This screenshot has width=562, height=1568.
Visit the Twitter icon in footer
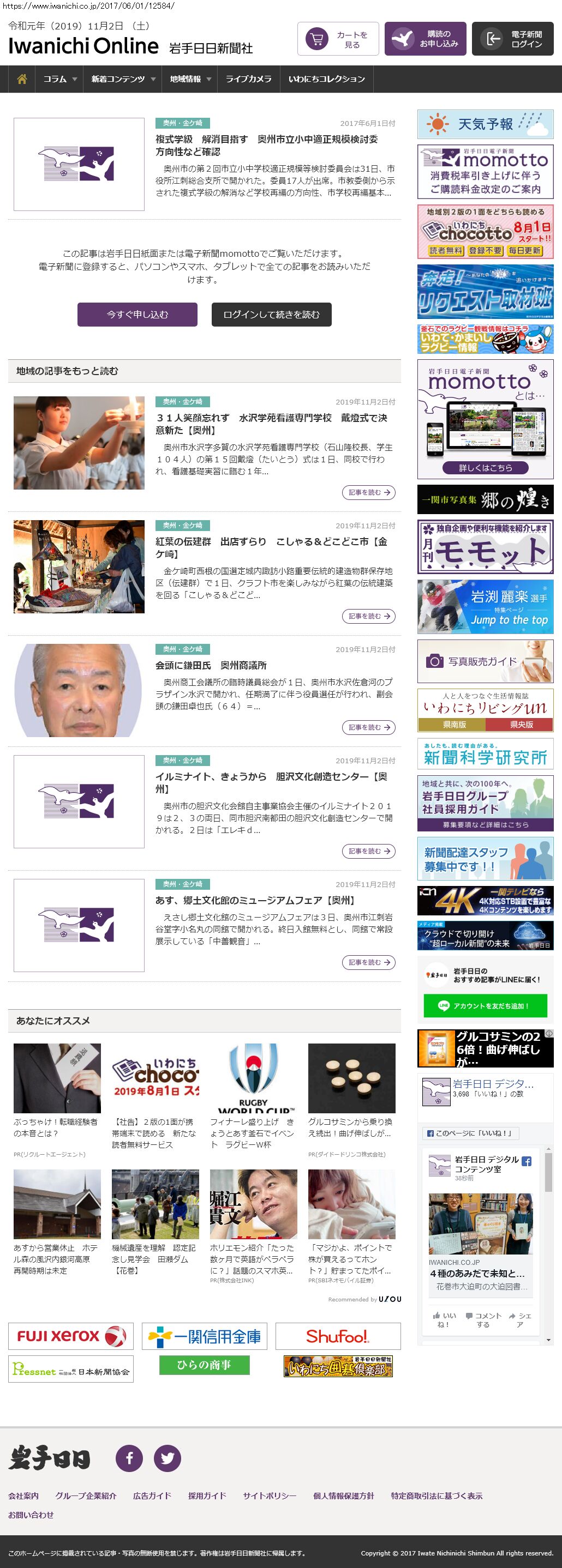coord(168,1458)
